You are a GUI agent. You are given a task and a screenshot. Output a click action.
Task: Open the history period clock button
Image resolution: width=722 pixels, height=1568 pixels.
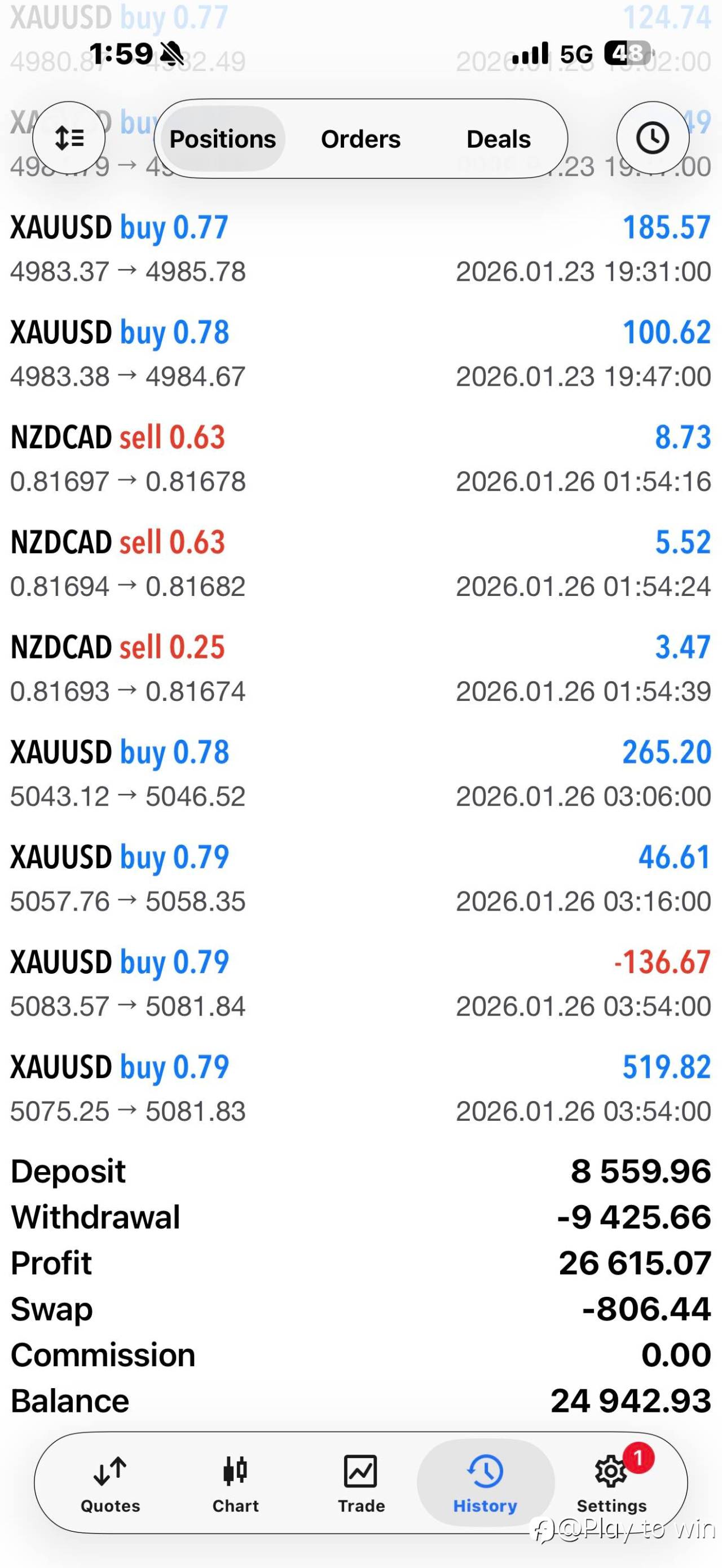(653, 138)
